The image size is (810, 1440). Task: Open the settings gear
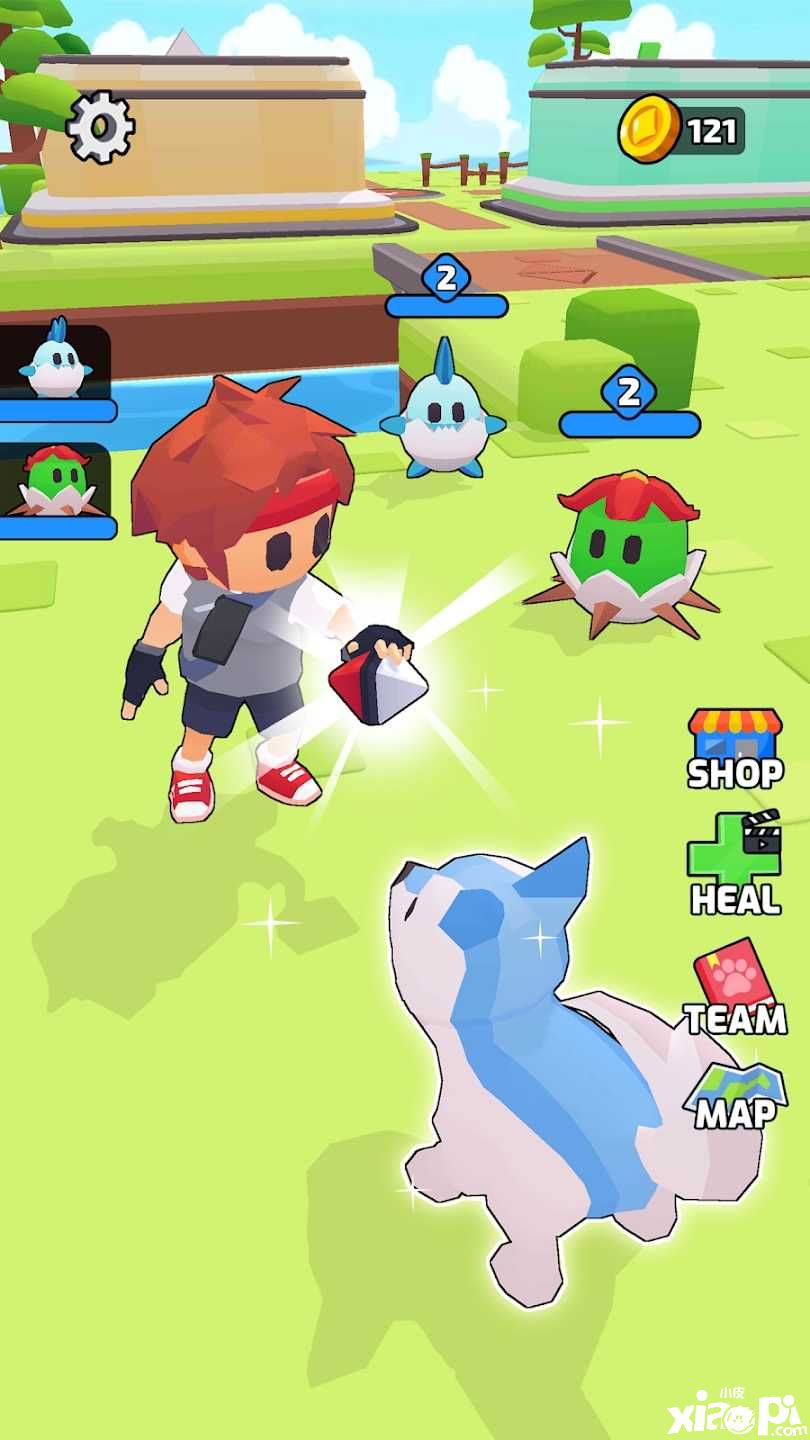[x=100, y=128]
